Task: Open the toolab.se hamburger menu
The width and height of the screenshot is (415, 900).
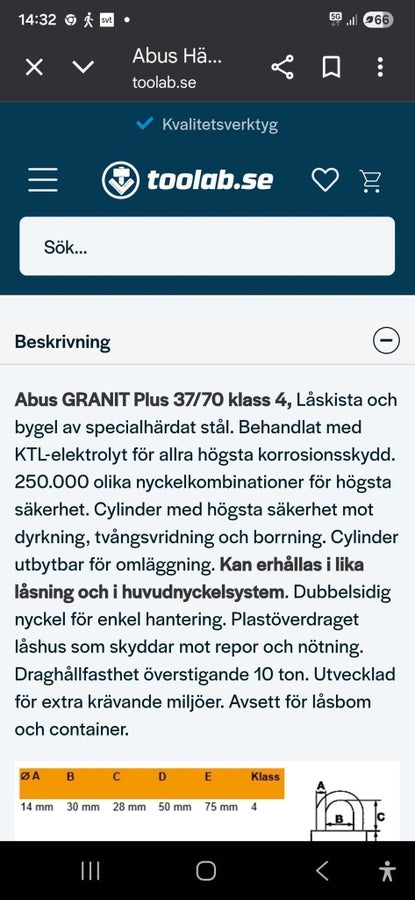Action: [x=43, y=180]
